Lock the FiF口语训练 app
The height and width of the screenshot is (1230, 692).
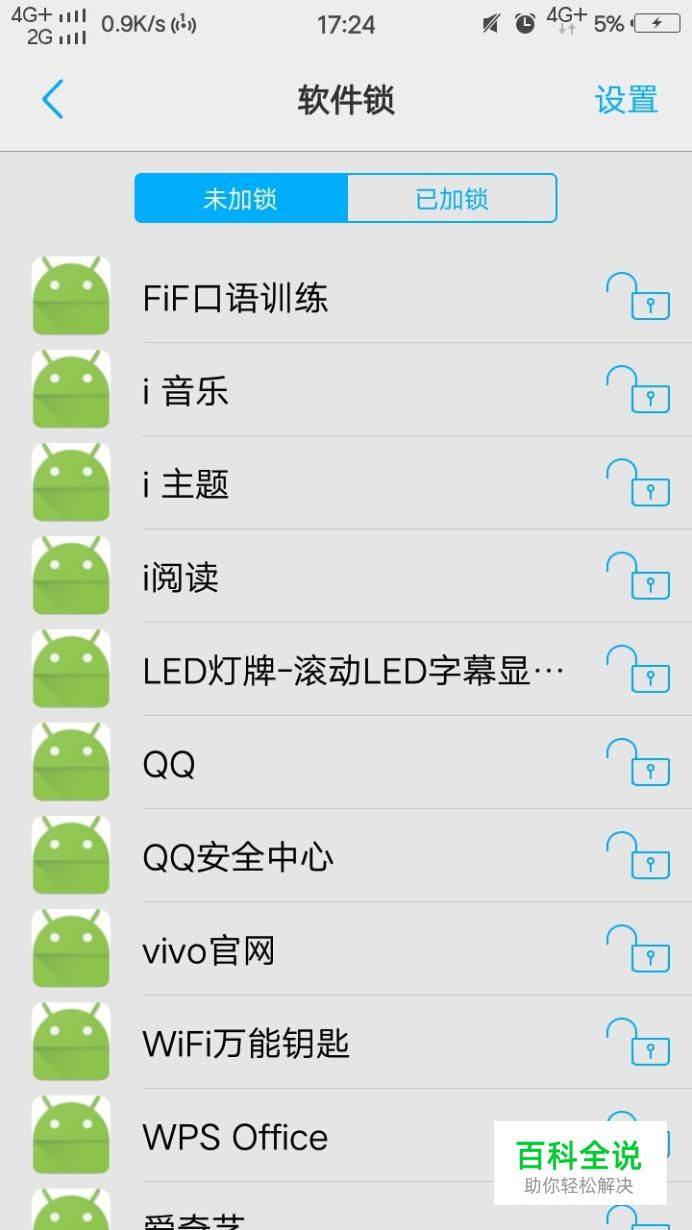pos(638,297)
